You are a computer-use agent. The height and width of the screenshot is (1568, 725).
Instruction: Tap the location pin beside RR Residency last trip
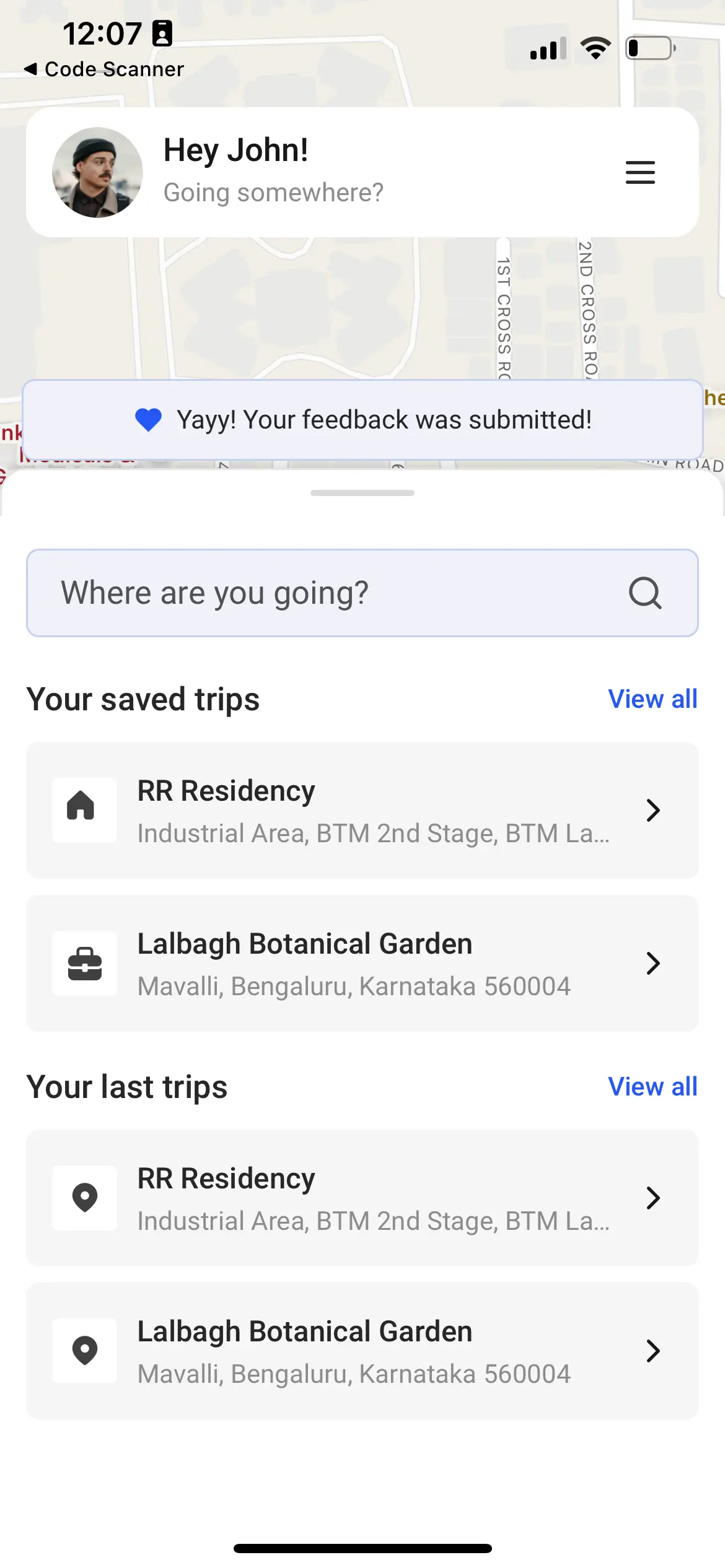pos(84,1198)
